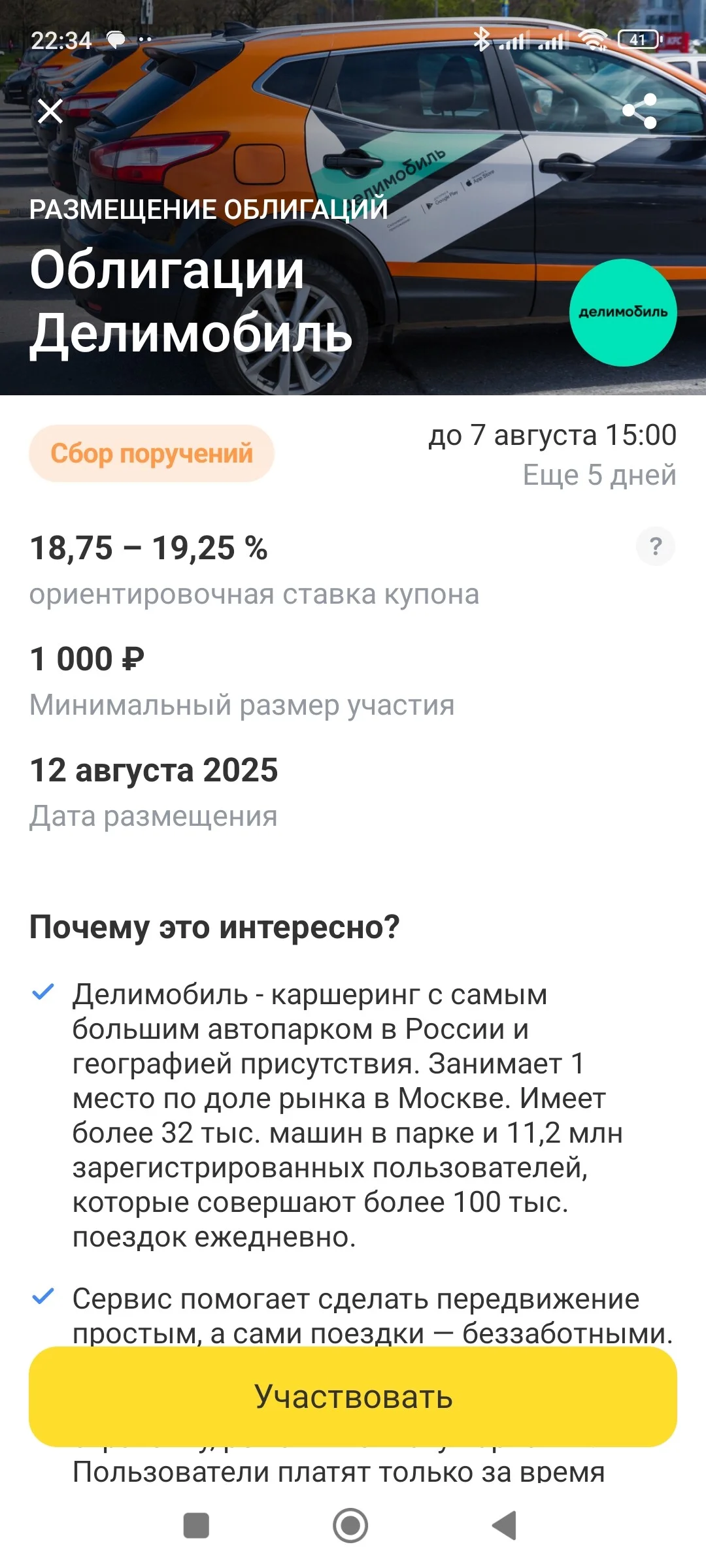Viewport: 706px width, 1568px height.
Task: Tap the yellow Участвовать button
Action: [353, 1396]
